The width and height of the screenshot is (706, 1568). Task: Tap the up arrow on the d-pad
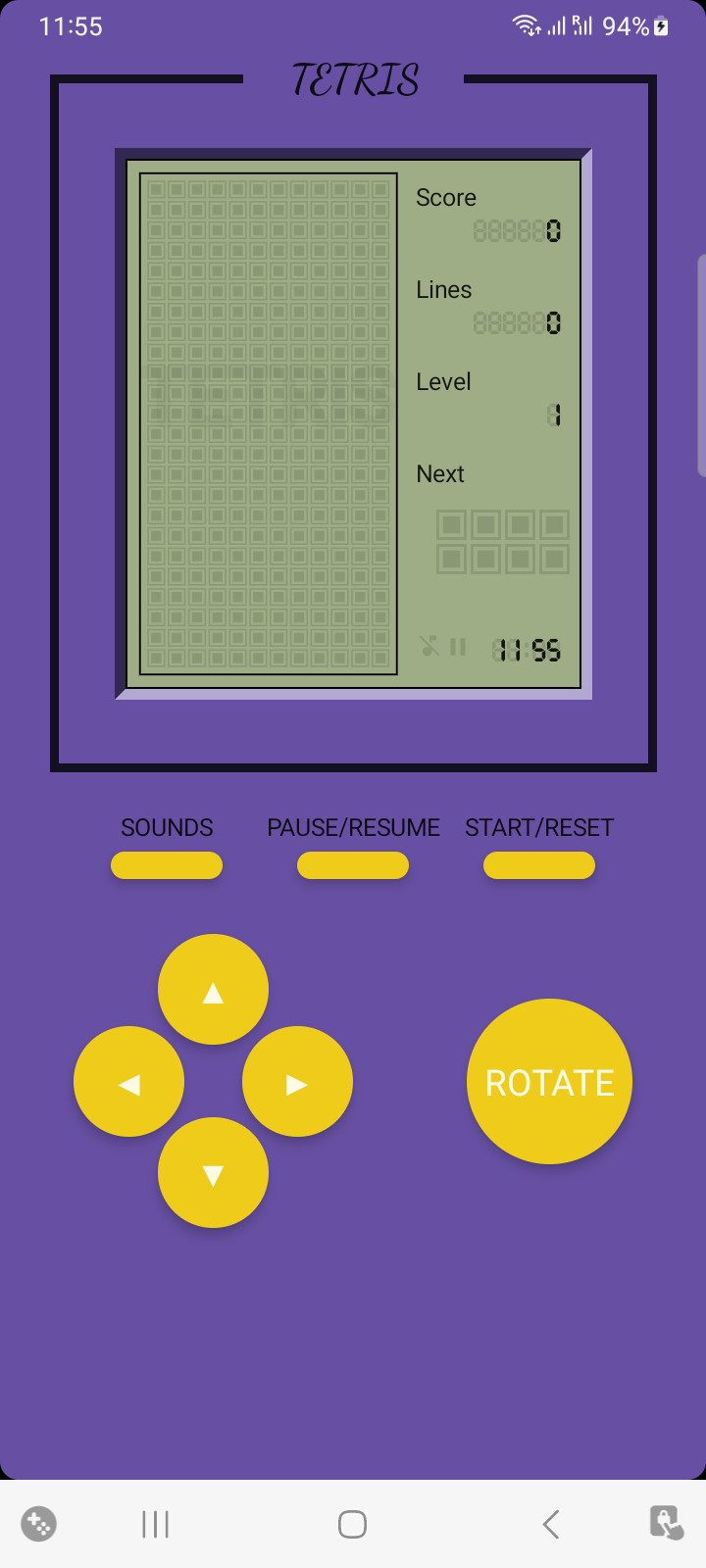click(213, 989)
